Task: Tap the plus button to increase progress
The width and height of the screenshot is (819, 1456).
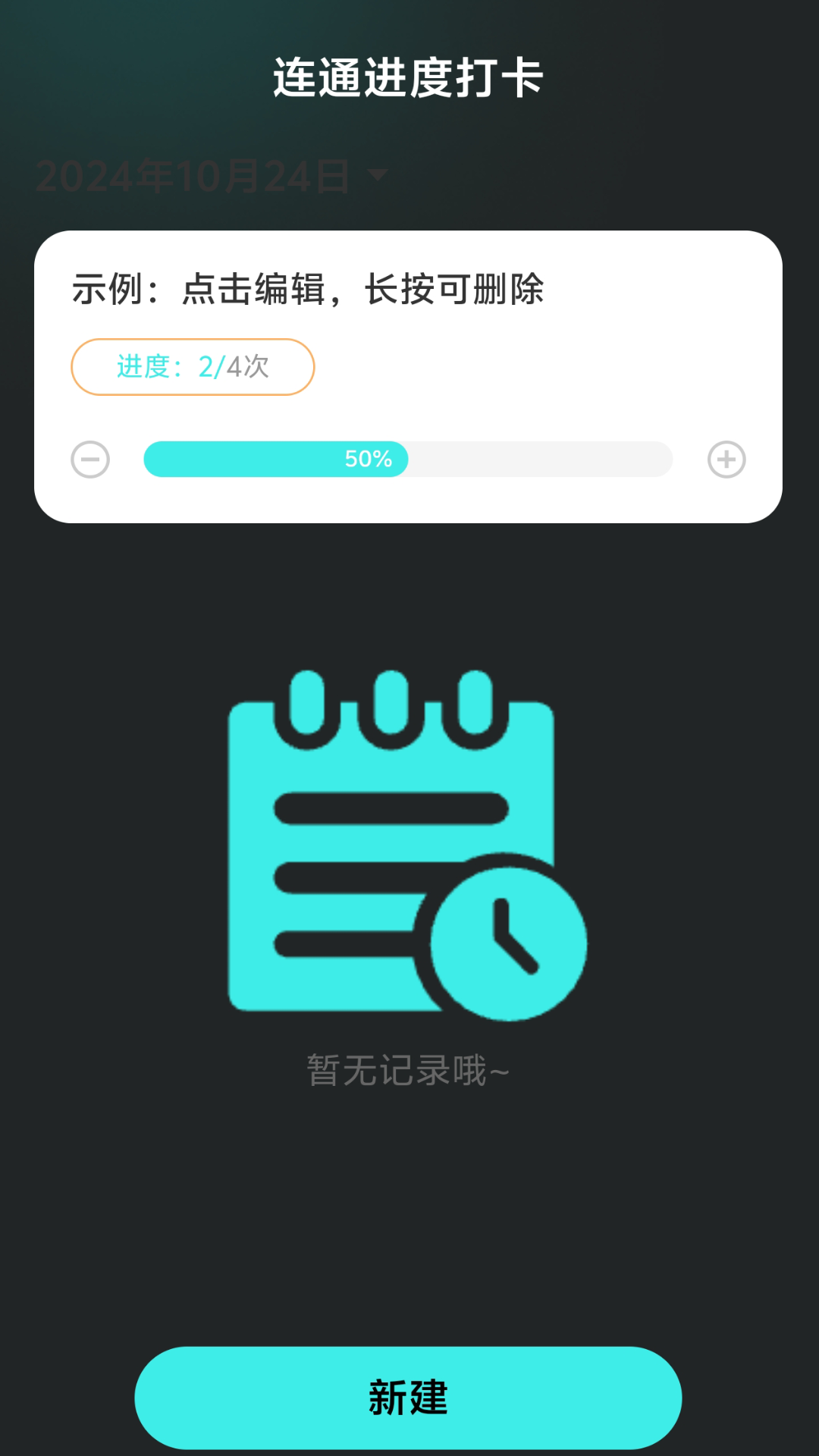Action: click(x=726, y=460)
